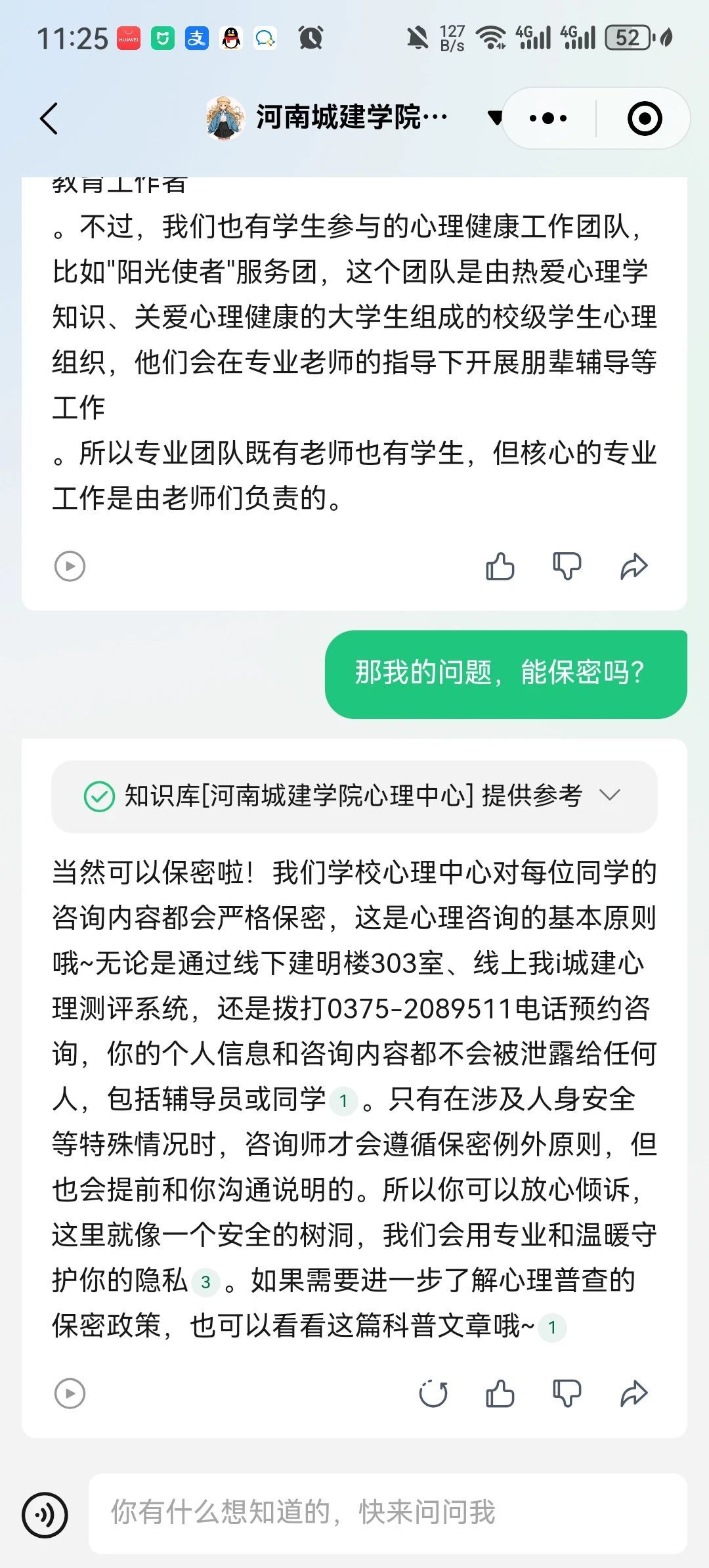The height and width of the screenshot is (1568, 709).
Task: Share the confidentiality reply
Action: [x=634, y=1393]
